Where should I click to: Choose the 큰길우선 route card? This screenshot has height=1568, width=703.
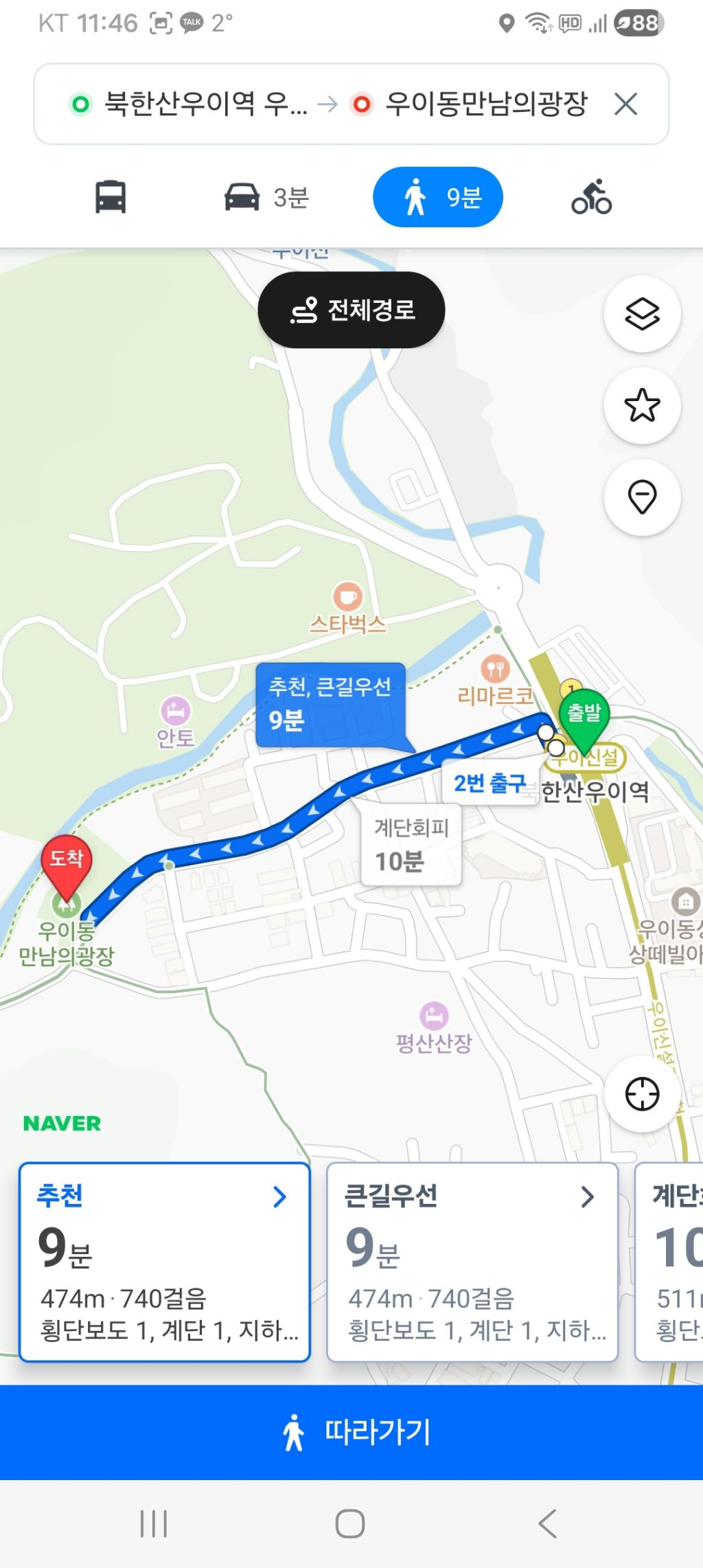coord(472,1262)
